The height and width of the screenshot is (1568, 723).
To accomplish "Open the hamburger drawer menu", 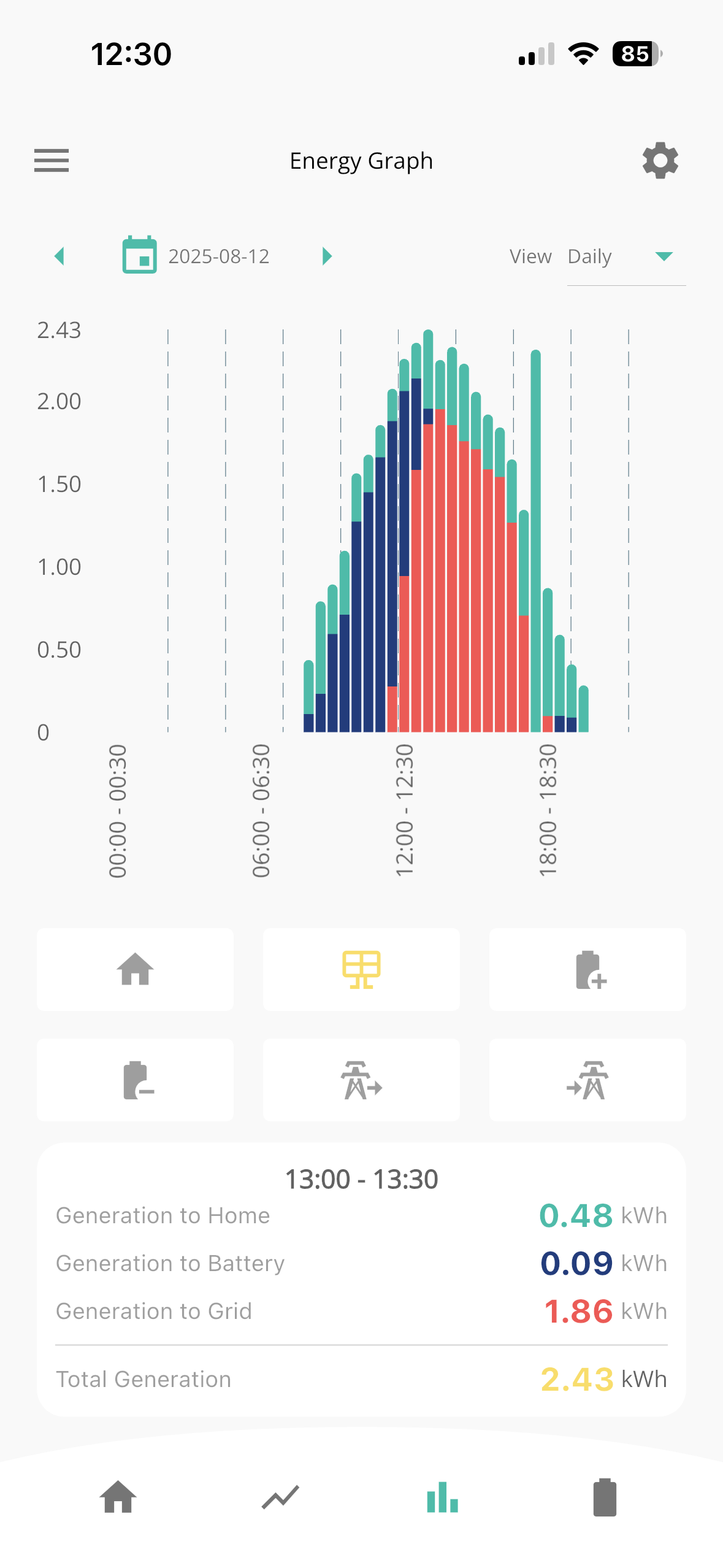I will (x=52, y=161).
